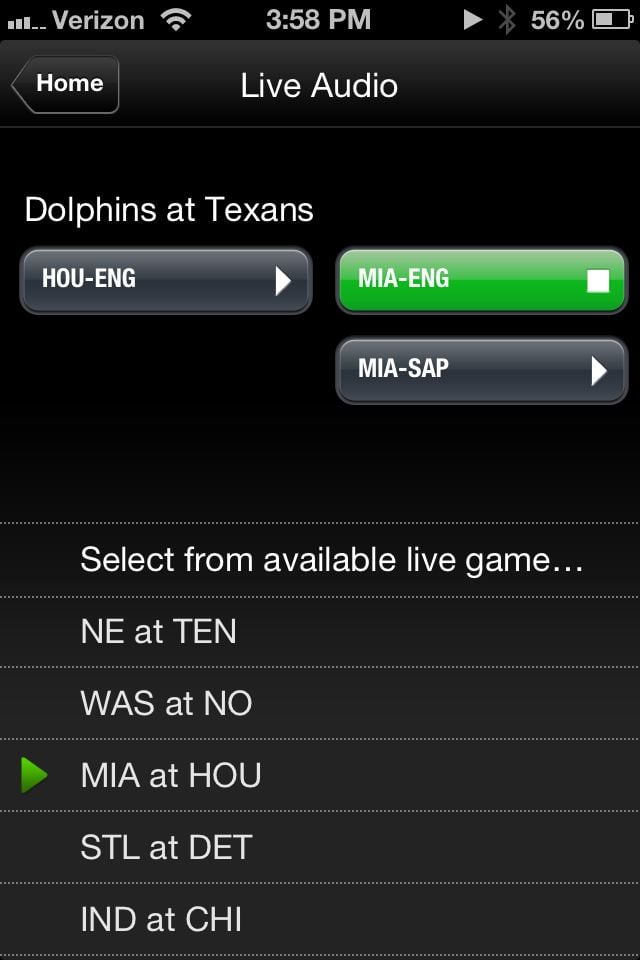The height and width of the screenshot is (960, 640).
Task: Pick the IND at CHI game
Action: coord(320,919)
